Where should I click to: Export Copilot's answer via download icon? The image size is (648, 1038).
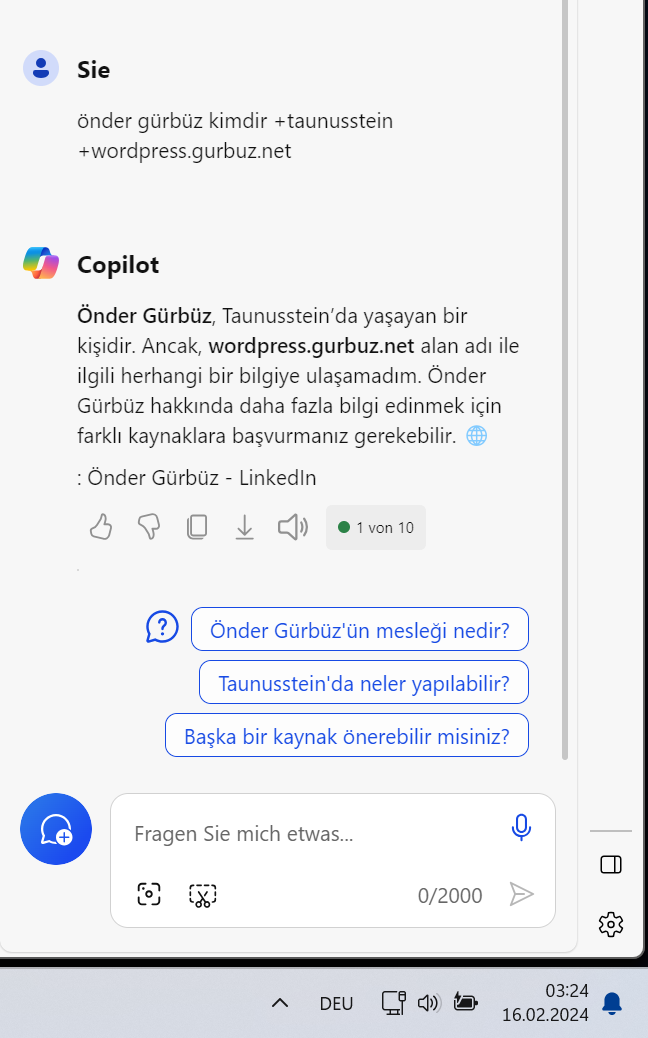click(x=244, y=527)
